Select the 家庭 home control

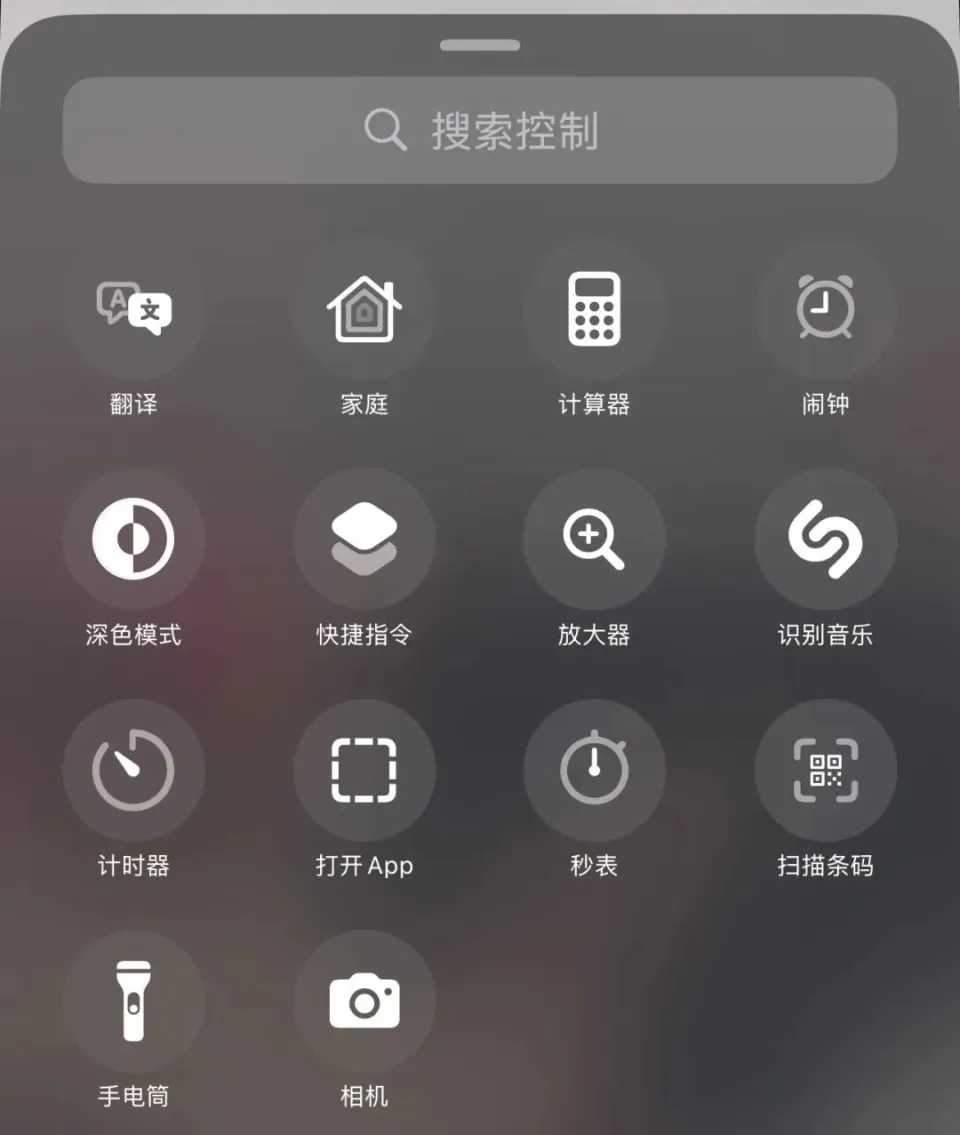tap(364, 309)
